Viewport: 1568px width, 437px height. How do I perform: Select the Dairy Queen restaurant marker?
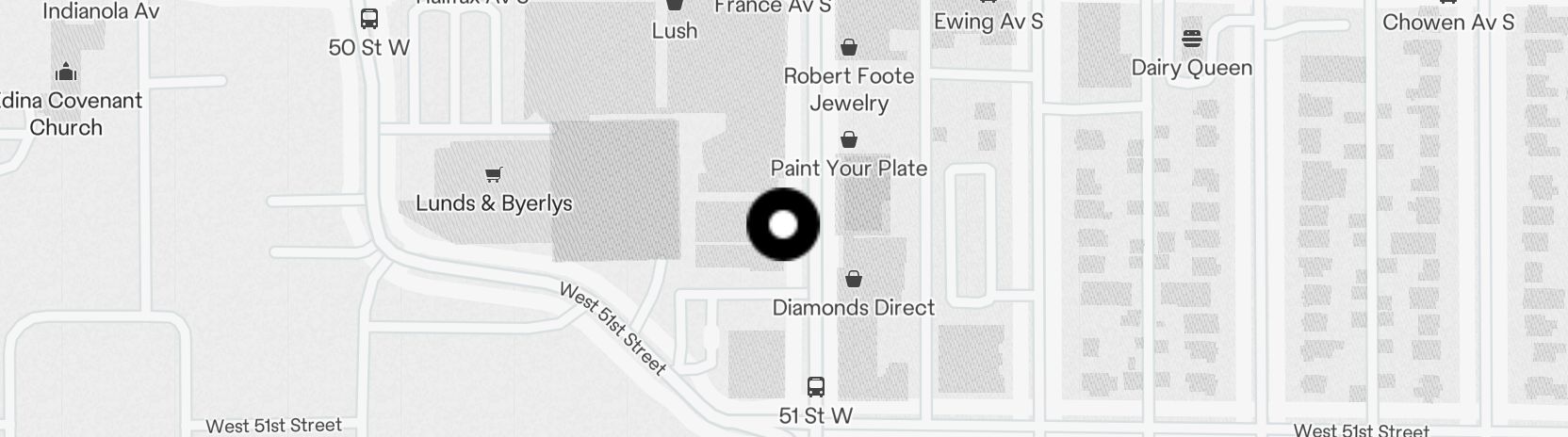coord(1192,40)
